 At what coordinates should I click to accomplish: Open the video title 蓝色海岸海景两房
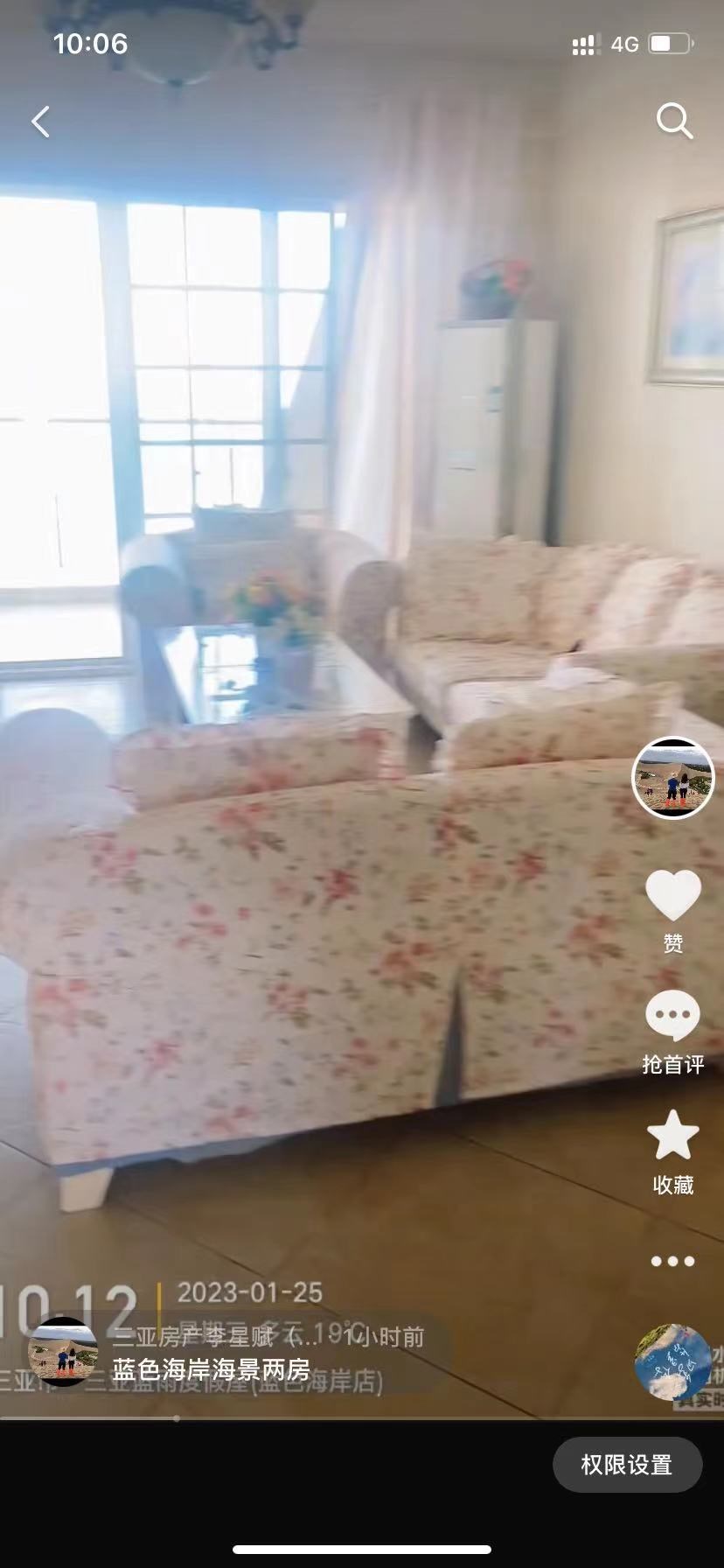(x=211, y=1369)
